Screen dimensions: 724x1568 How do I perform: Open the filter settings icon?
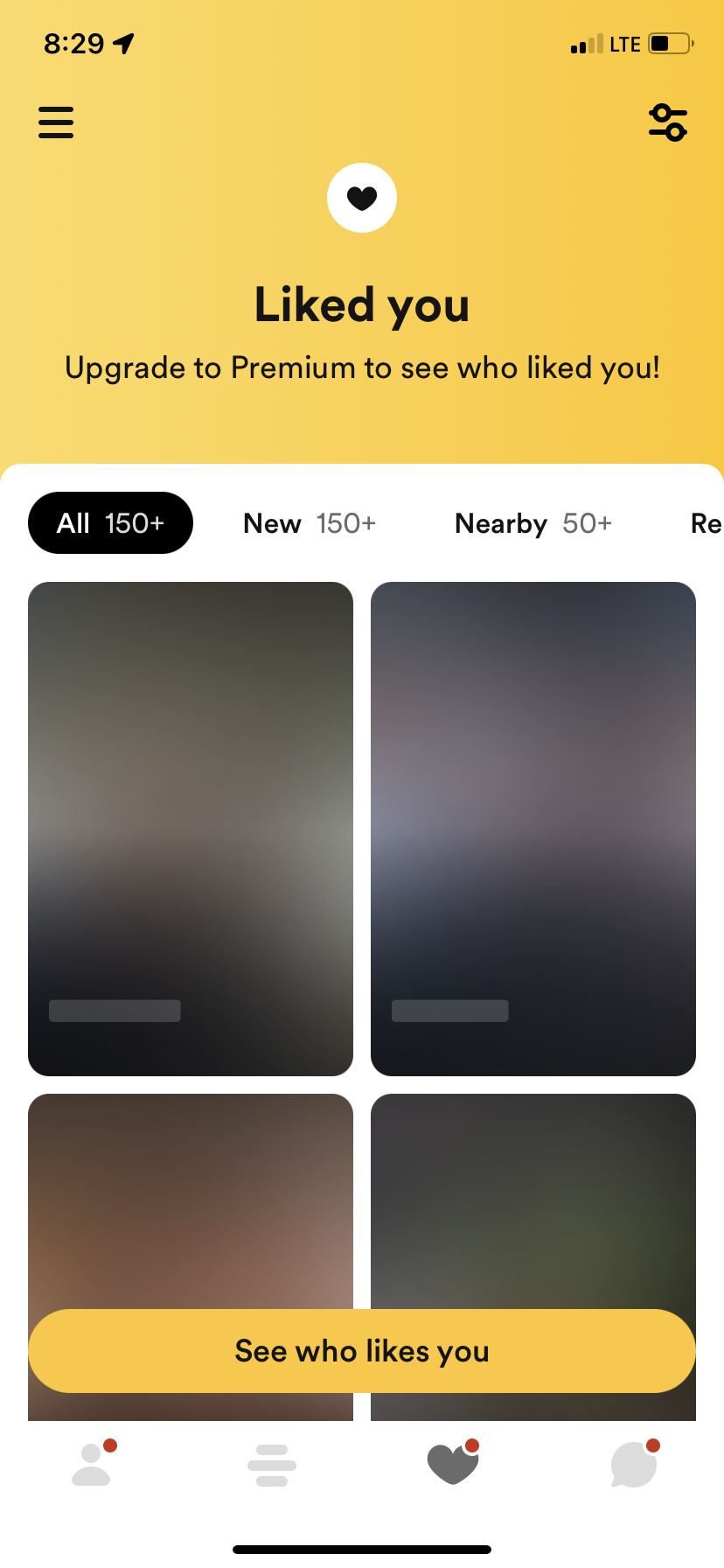pos(668,122)
